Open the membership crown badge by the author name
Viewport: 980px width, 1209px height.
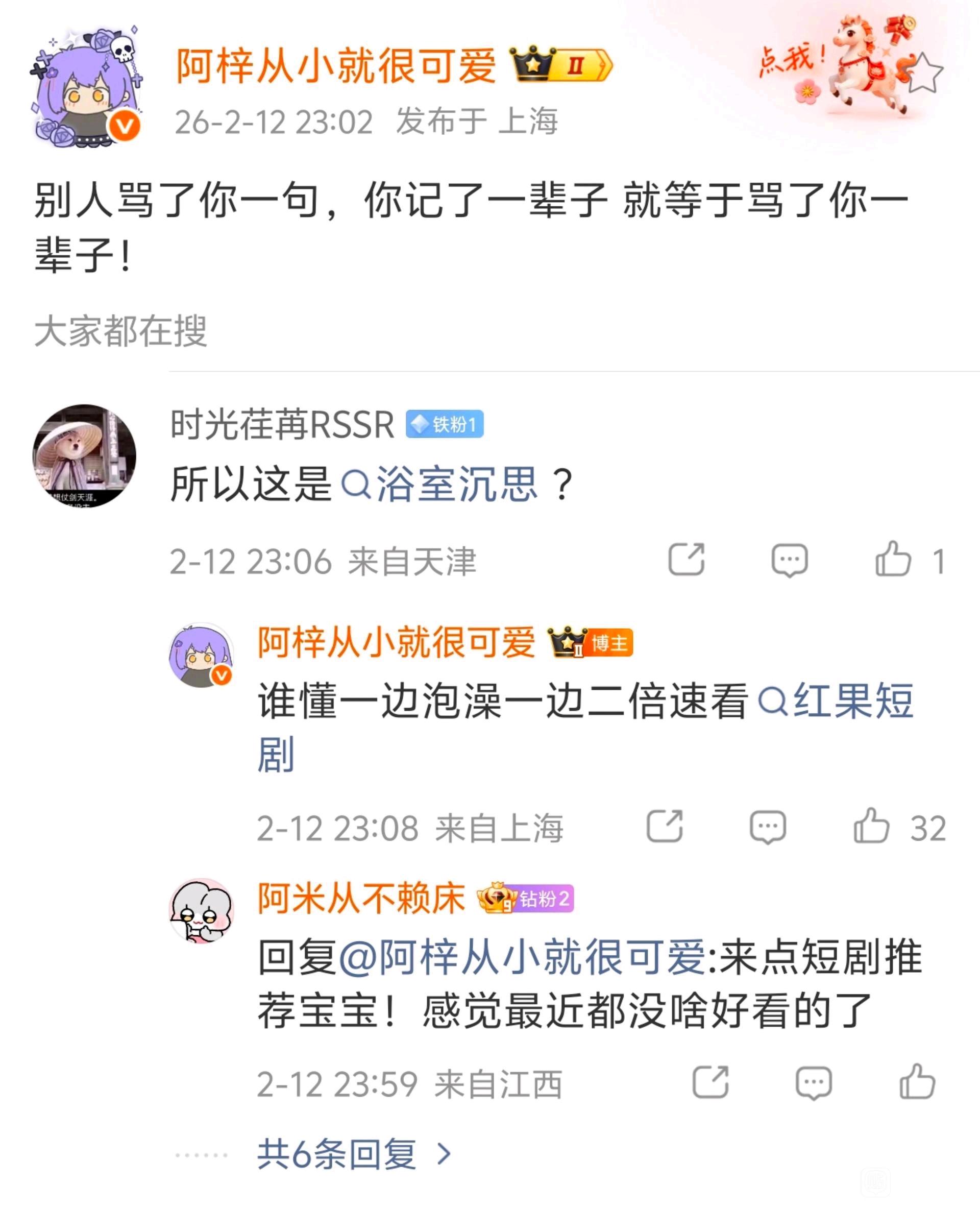[x=560, y=65]
